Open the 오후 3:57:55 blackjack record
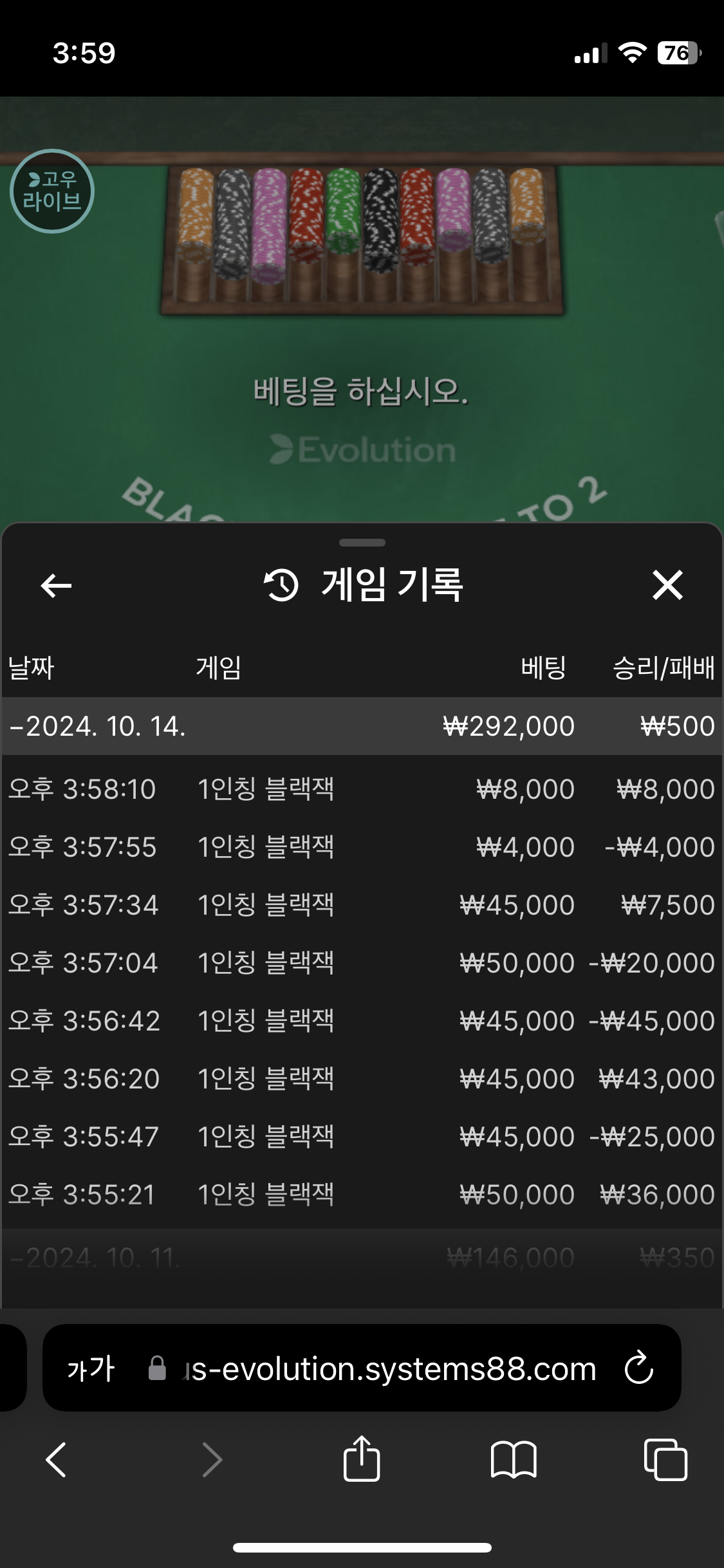 pyautogui.click(x=360, y=847)
